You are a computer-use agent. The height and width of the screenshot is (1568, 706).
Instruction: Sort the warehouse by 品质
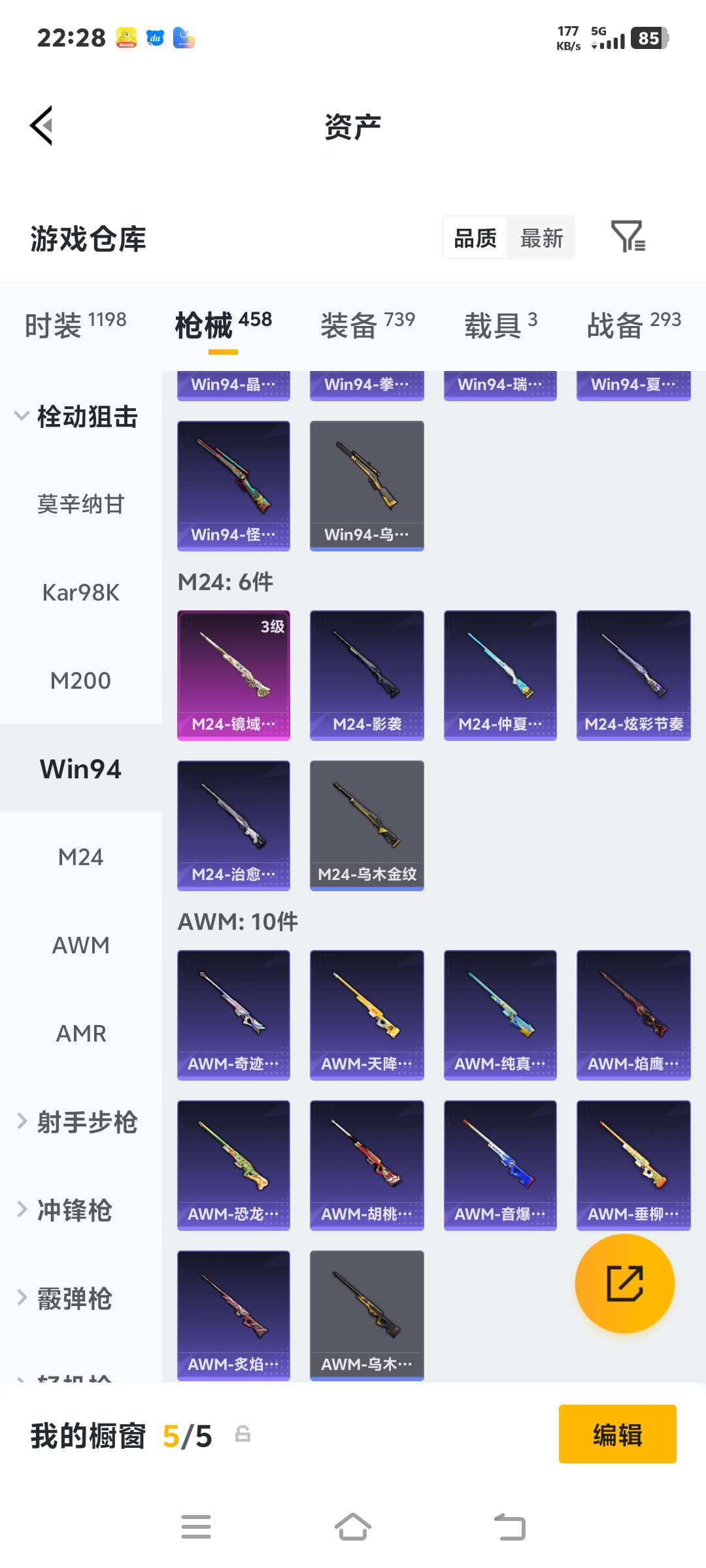[x=475, y=238]
